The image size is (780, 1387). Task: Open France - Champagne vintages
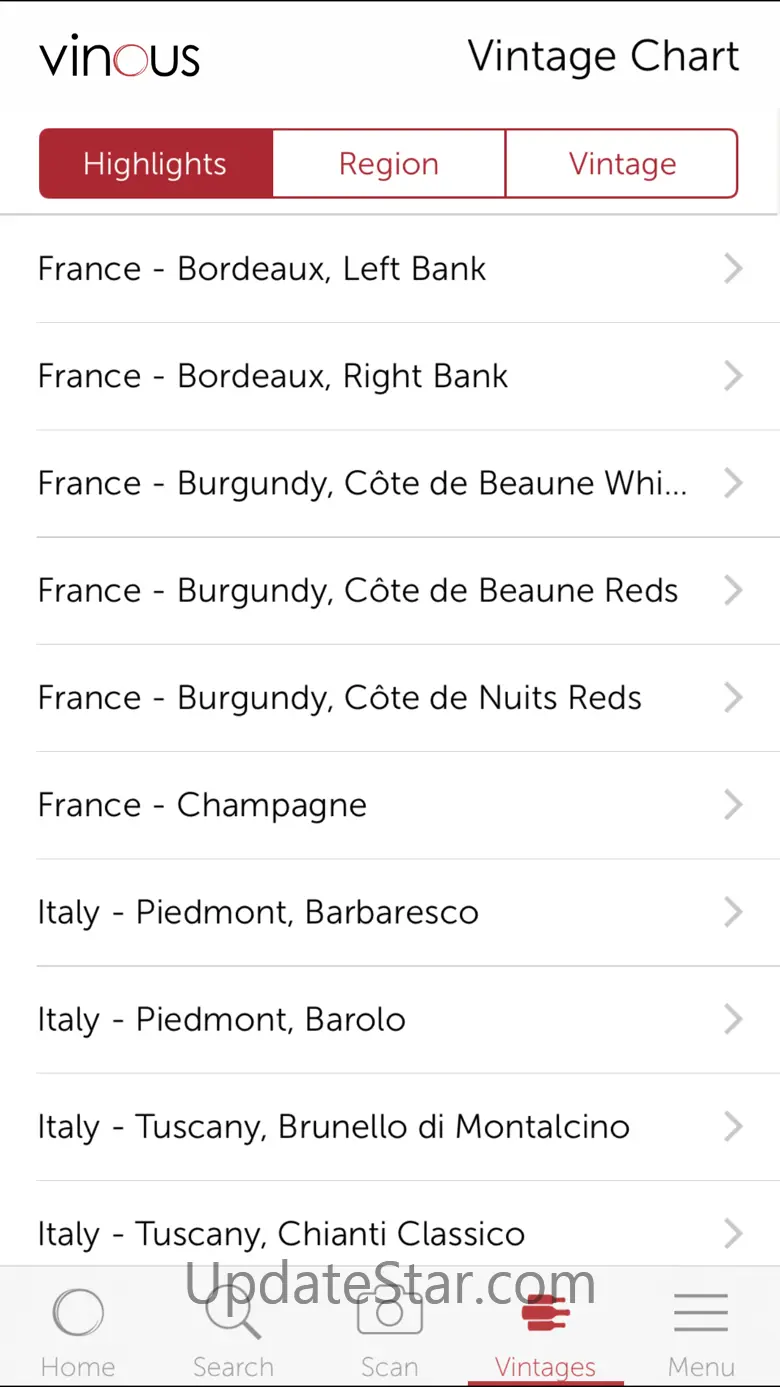(390, 805)
